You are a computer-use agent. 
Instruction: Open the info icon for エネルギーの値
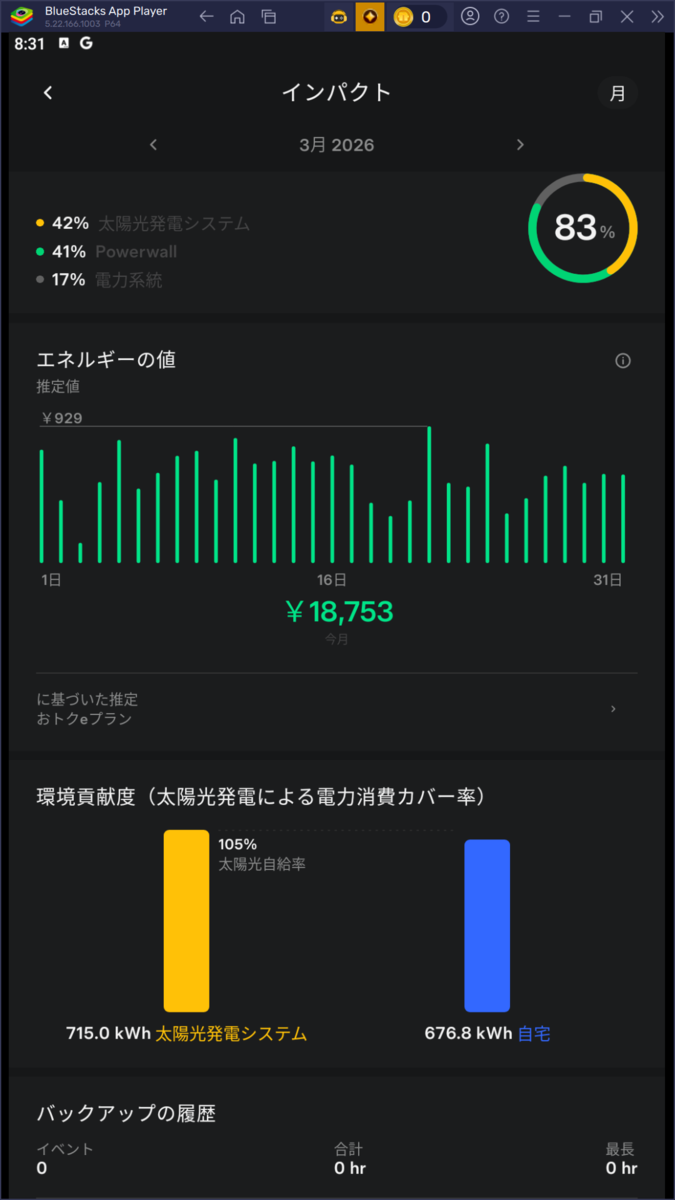[623, 361]
